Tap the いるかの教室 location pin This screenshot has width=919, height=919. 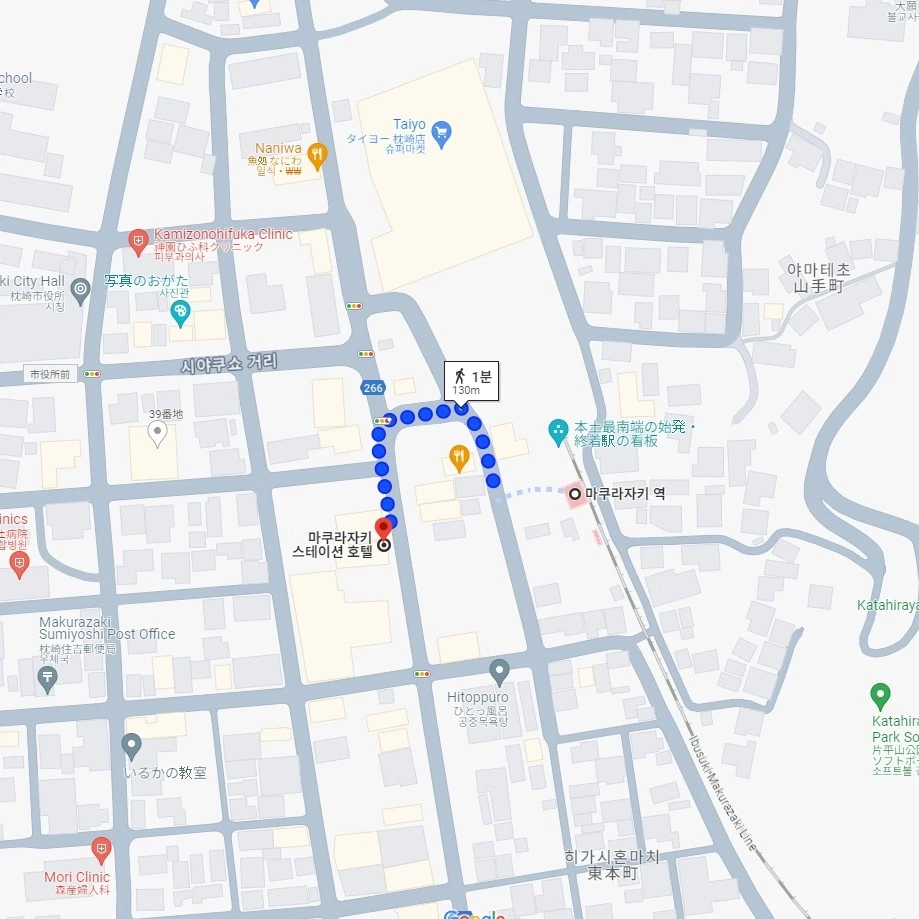131,745
